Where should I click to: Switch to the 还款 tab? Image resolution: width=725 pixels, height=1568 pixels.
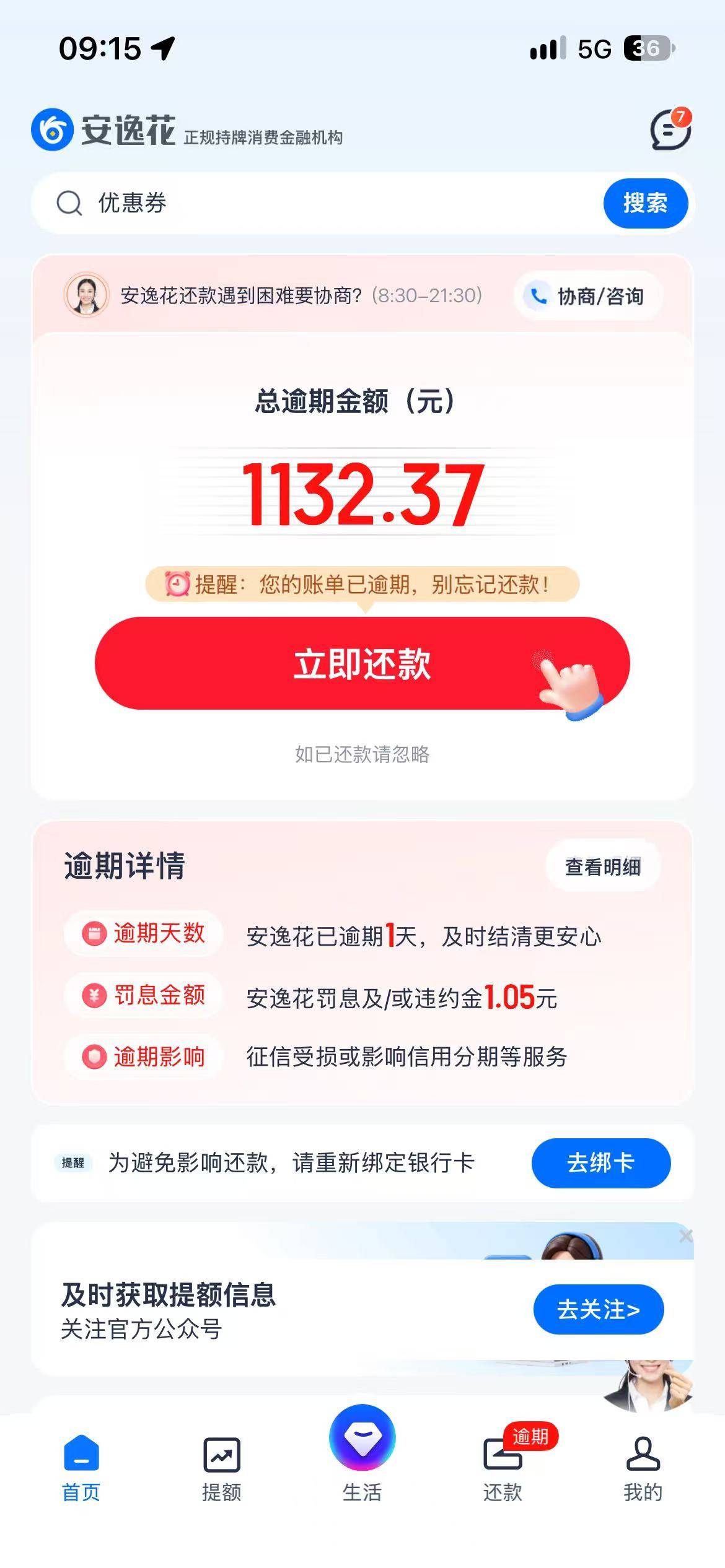(x=503, y=1469)
